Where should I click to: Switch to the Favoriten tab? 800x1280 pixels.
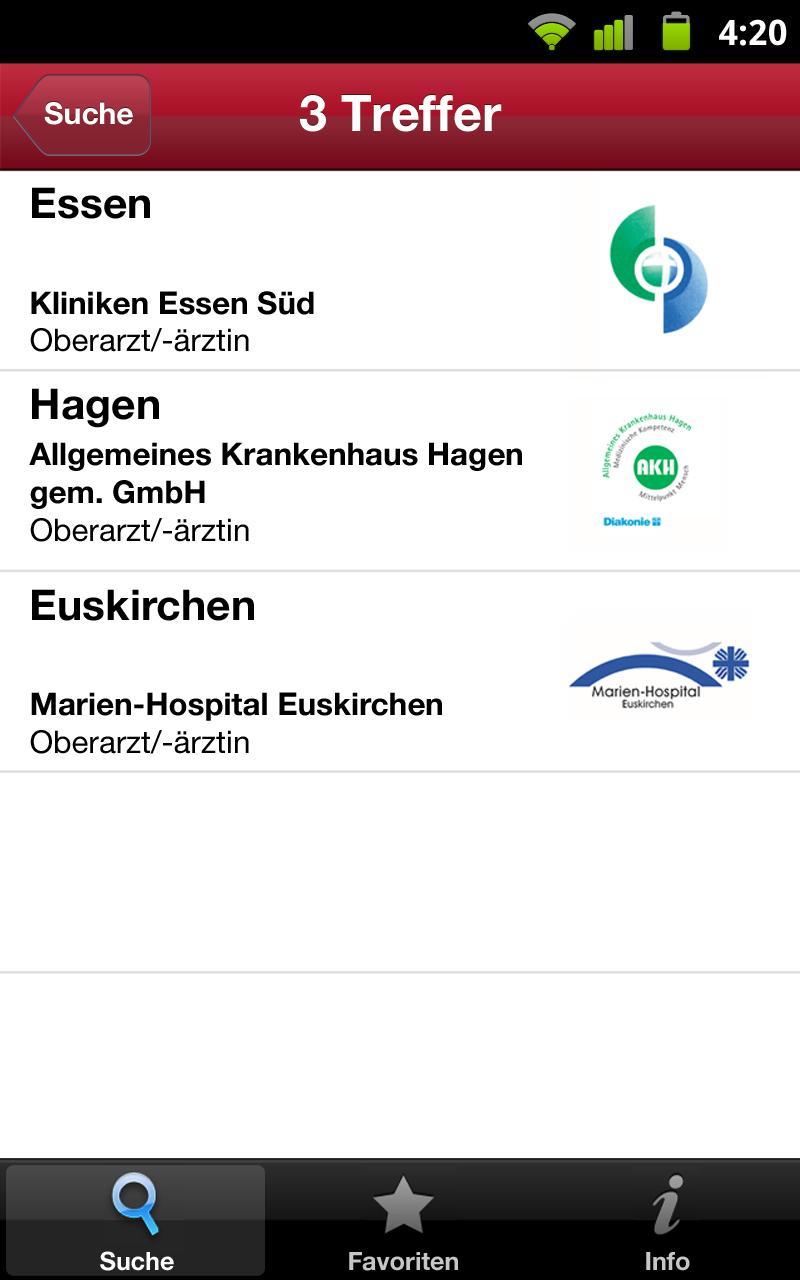pos(402,1222)
